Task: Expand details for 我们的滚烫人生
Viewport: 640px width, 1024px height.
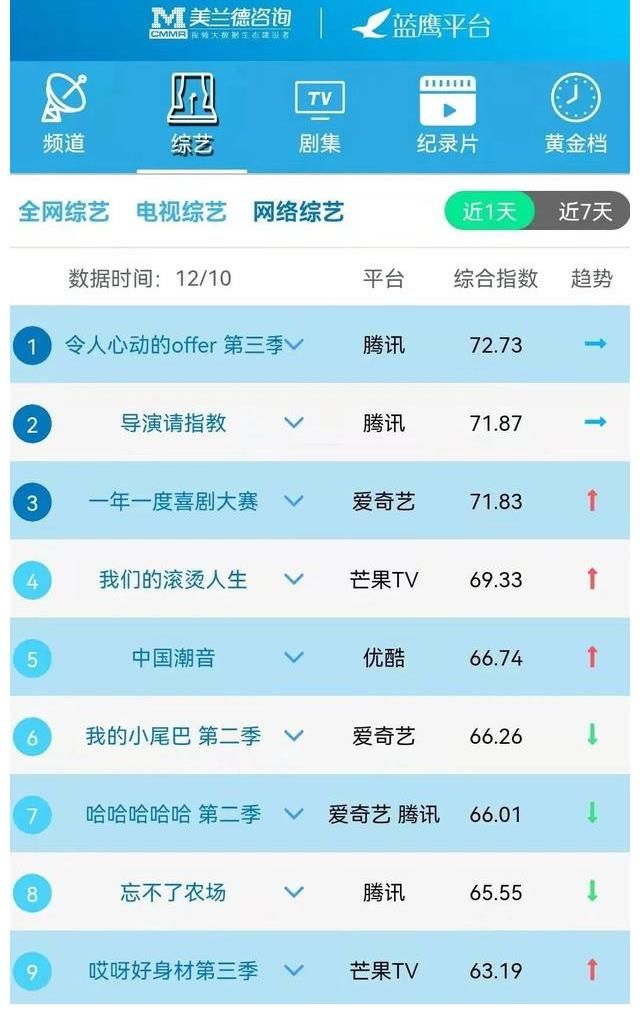Action: click(294, 579)
